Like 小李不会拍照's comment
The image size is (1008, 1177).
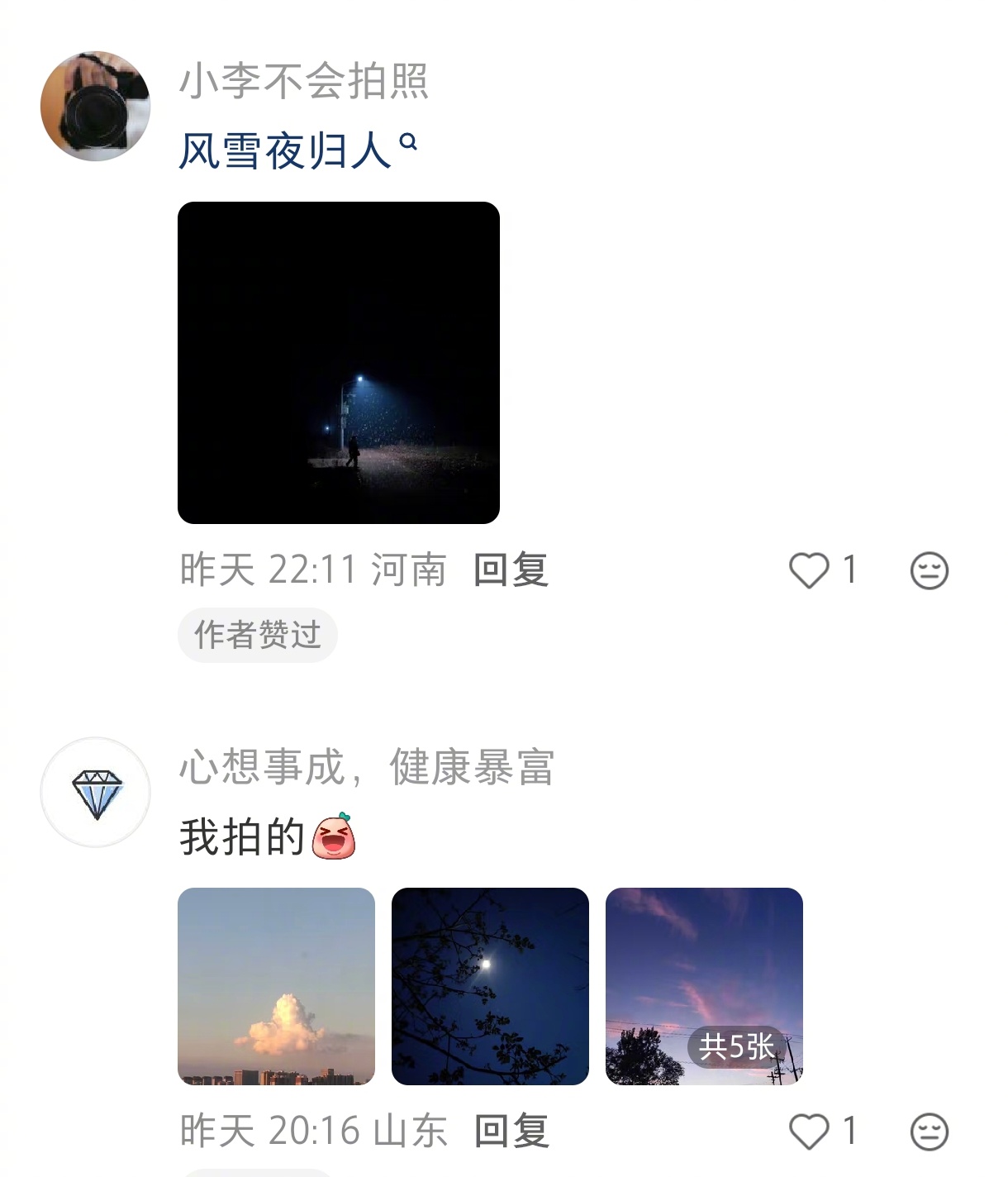pos(810,570)
